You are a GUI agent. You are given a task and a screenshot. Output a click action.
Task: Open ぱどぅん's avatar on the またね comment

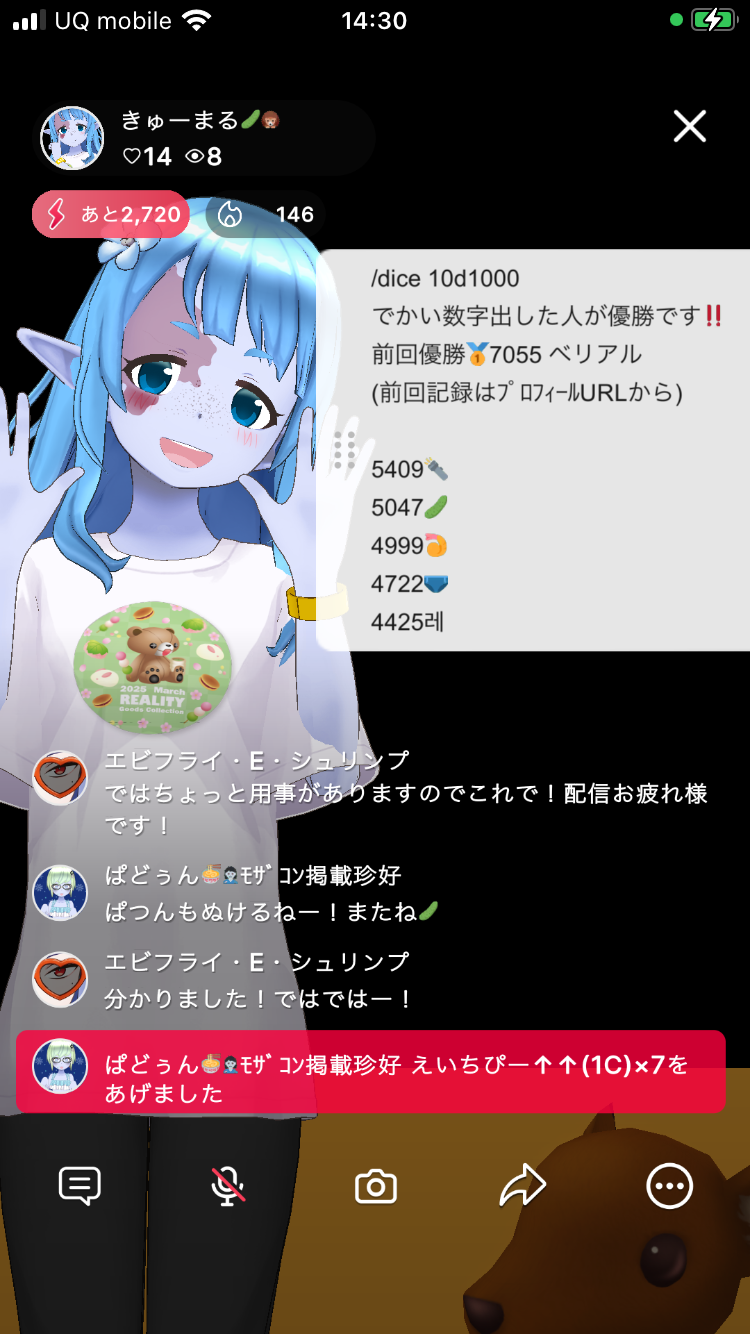coord(60,893)
